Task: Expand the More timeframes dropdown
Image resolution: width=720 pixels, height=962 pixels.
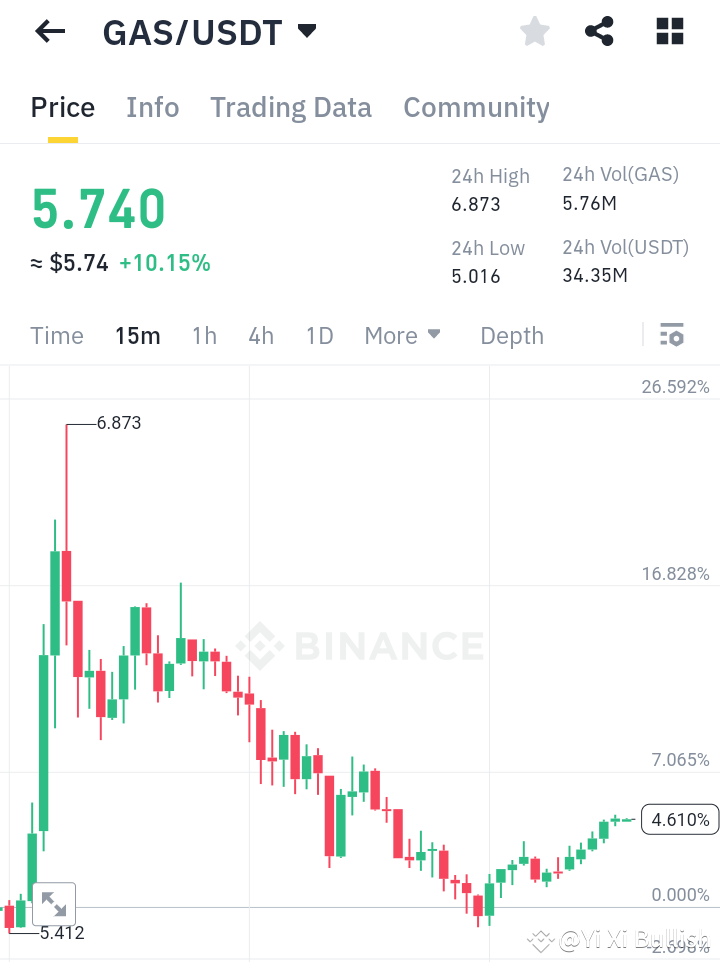Action: tap(402, 336)
